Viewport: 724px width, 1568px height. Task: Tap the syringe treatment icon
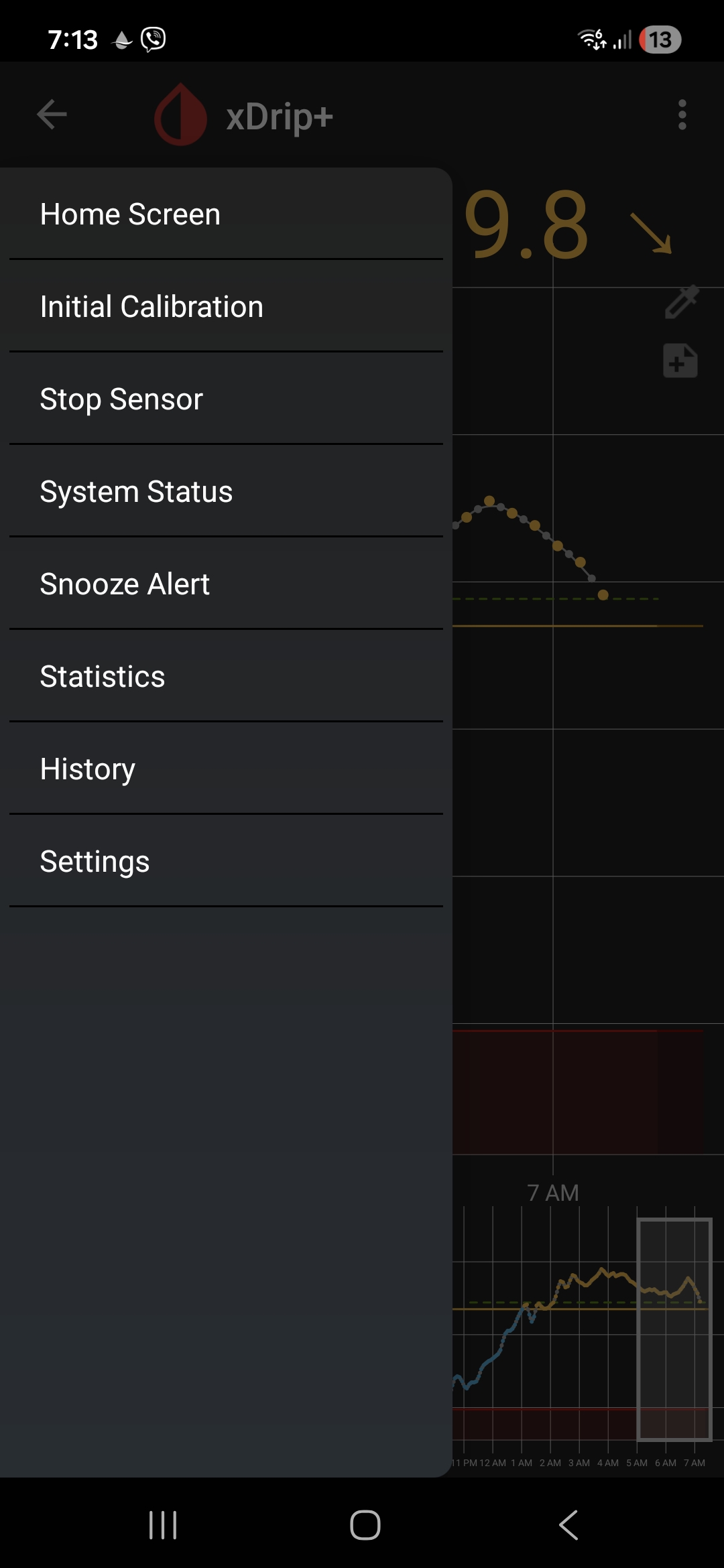[682, 302]
